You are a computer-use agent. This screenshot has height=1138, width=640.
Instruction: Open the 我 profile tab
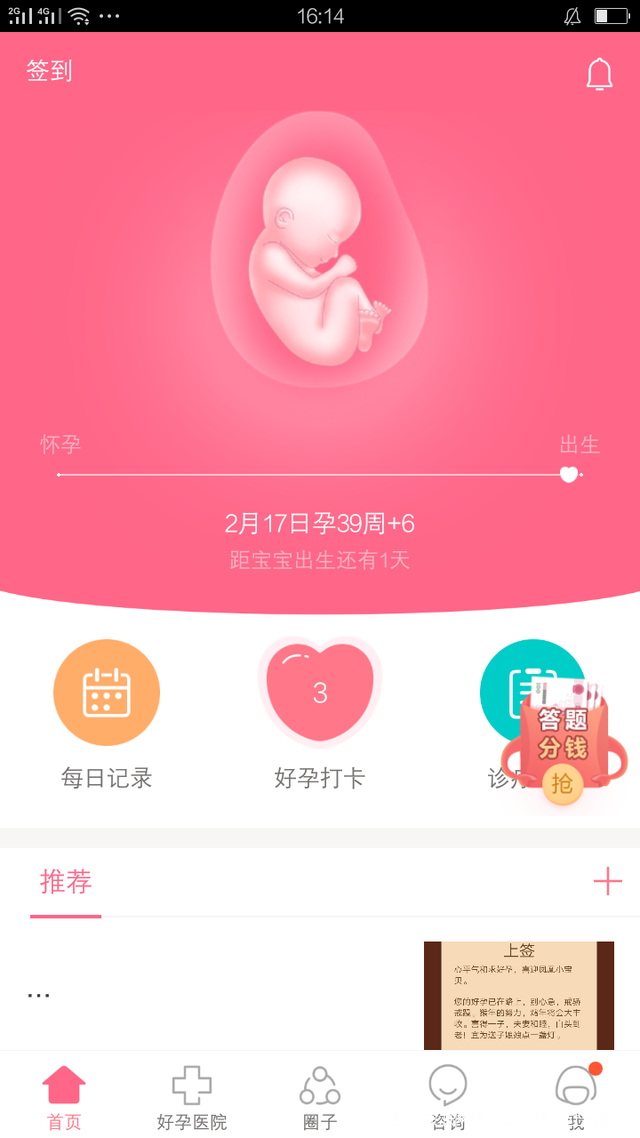(x=576, y=1097)
